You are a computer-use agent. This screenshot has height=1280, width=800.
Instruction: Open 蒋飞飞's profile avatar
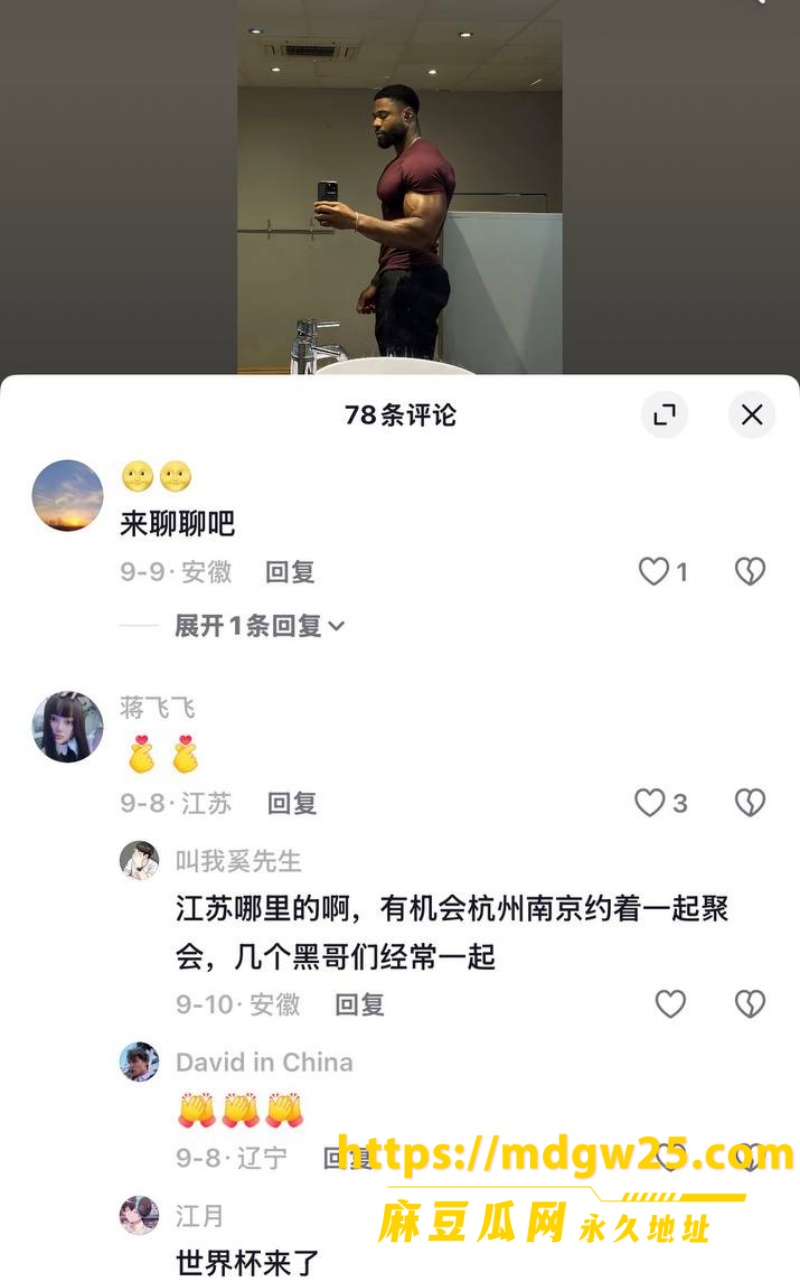point(68,726)
